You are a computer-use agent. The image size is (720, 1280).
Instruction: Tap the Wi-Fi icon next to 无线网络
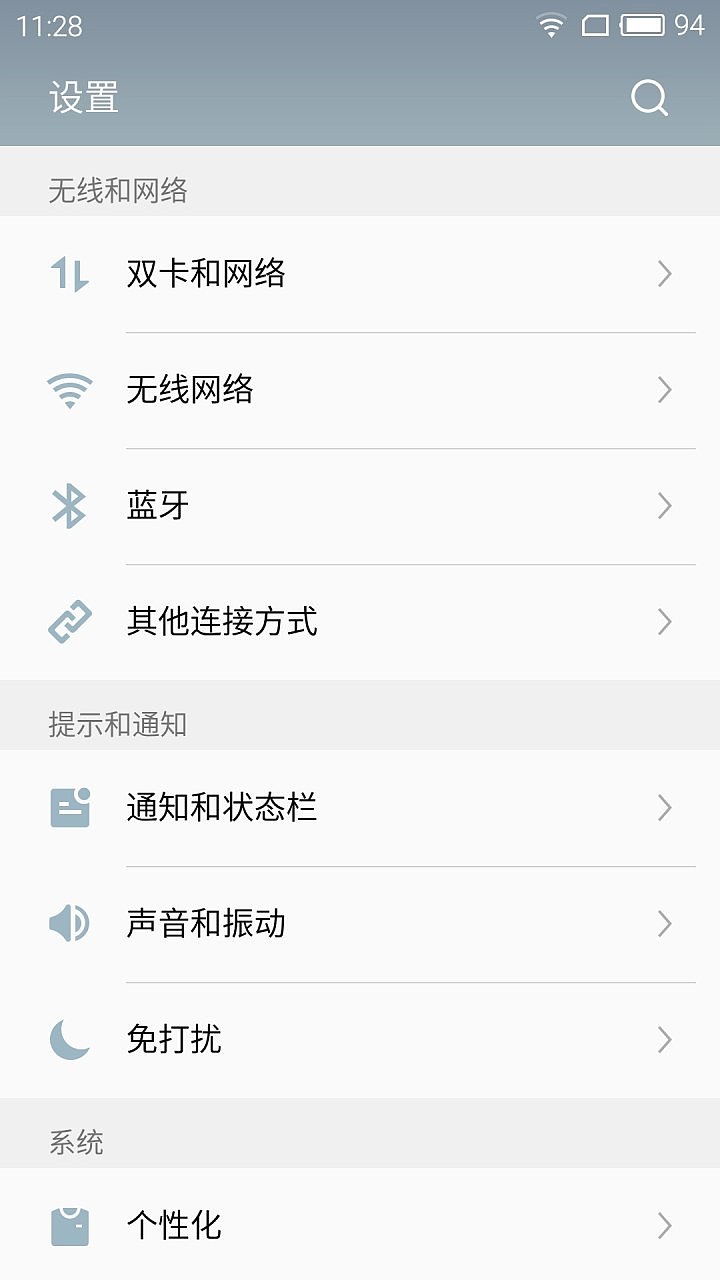(x=68, y=389)
